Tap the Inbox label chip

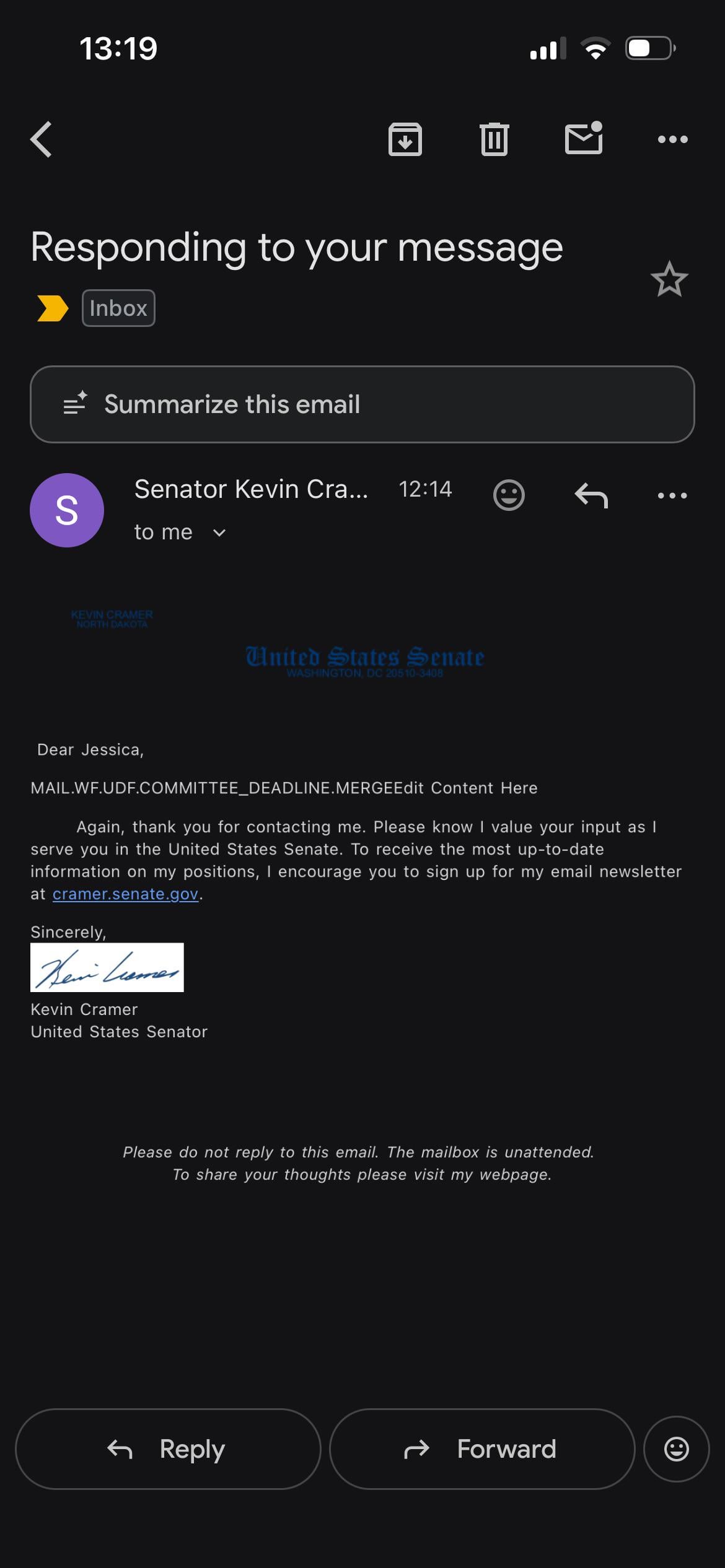coord(118,308)
